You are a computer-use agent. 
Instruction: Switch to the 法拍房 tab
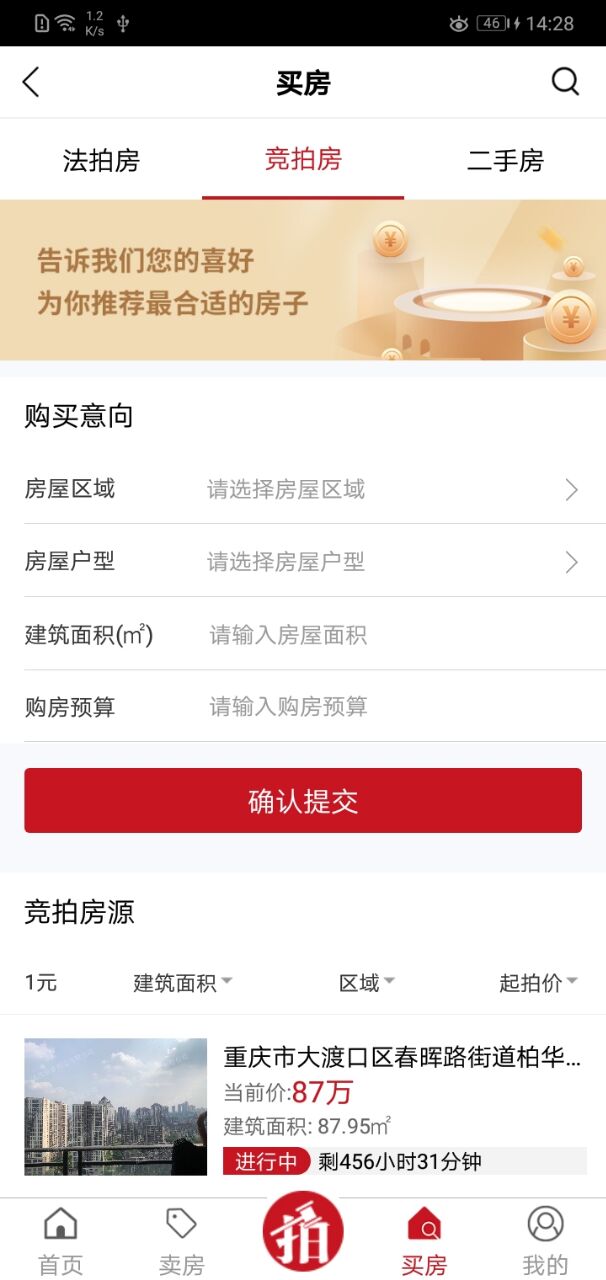pyautogui.click(x=101, y=160)
